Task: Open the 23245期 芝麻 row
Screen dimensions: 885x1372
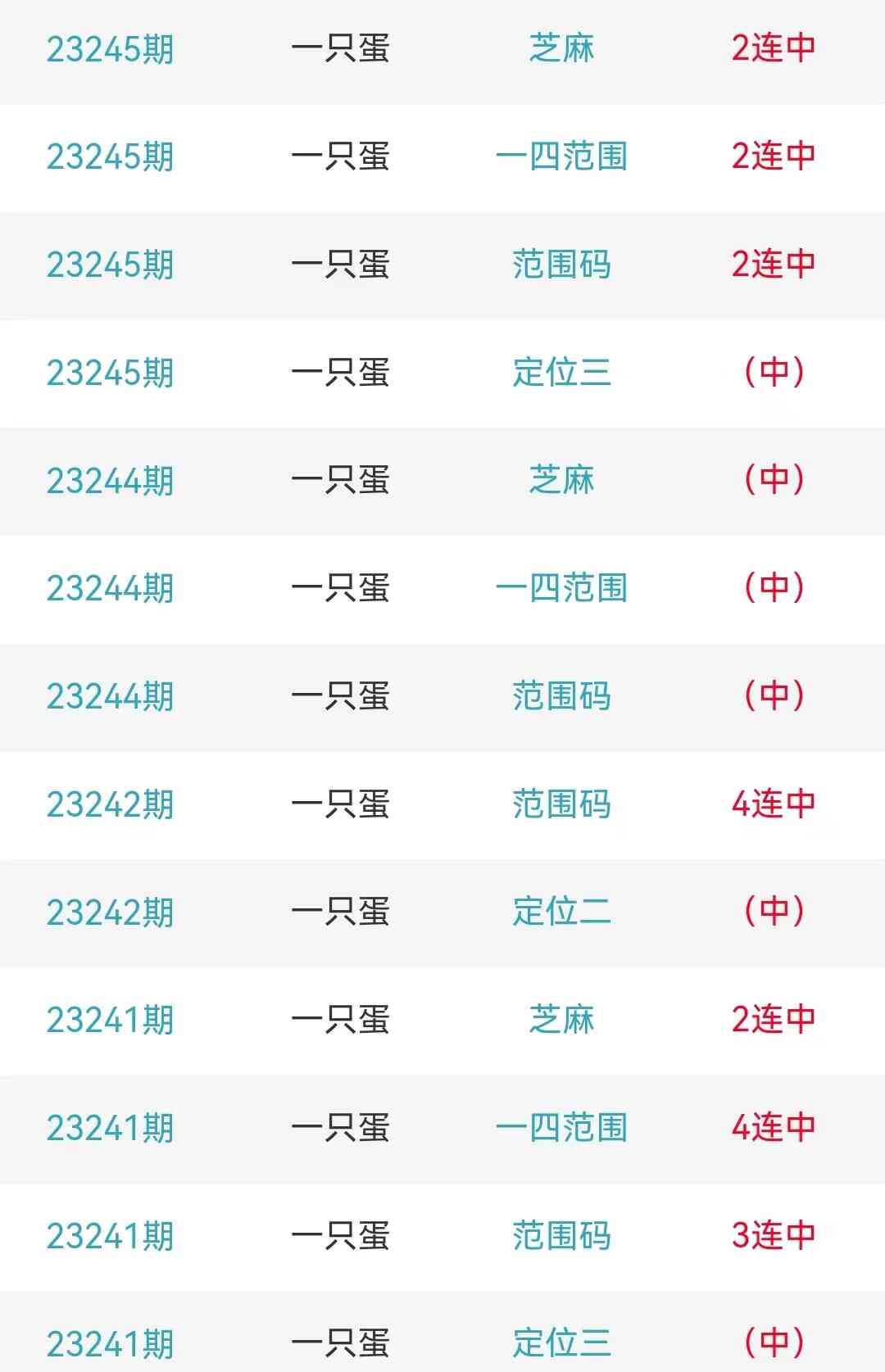Action: 561,49
